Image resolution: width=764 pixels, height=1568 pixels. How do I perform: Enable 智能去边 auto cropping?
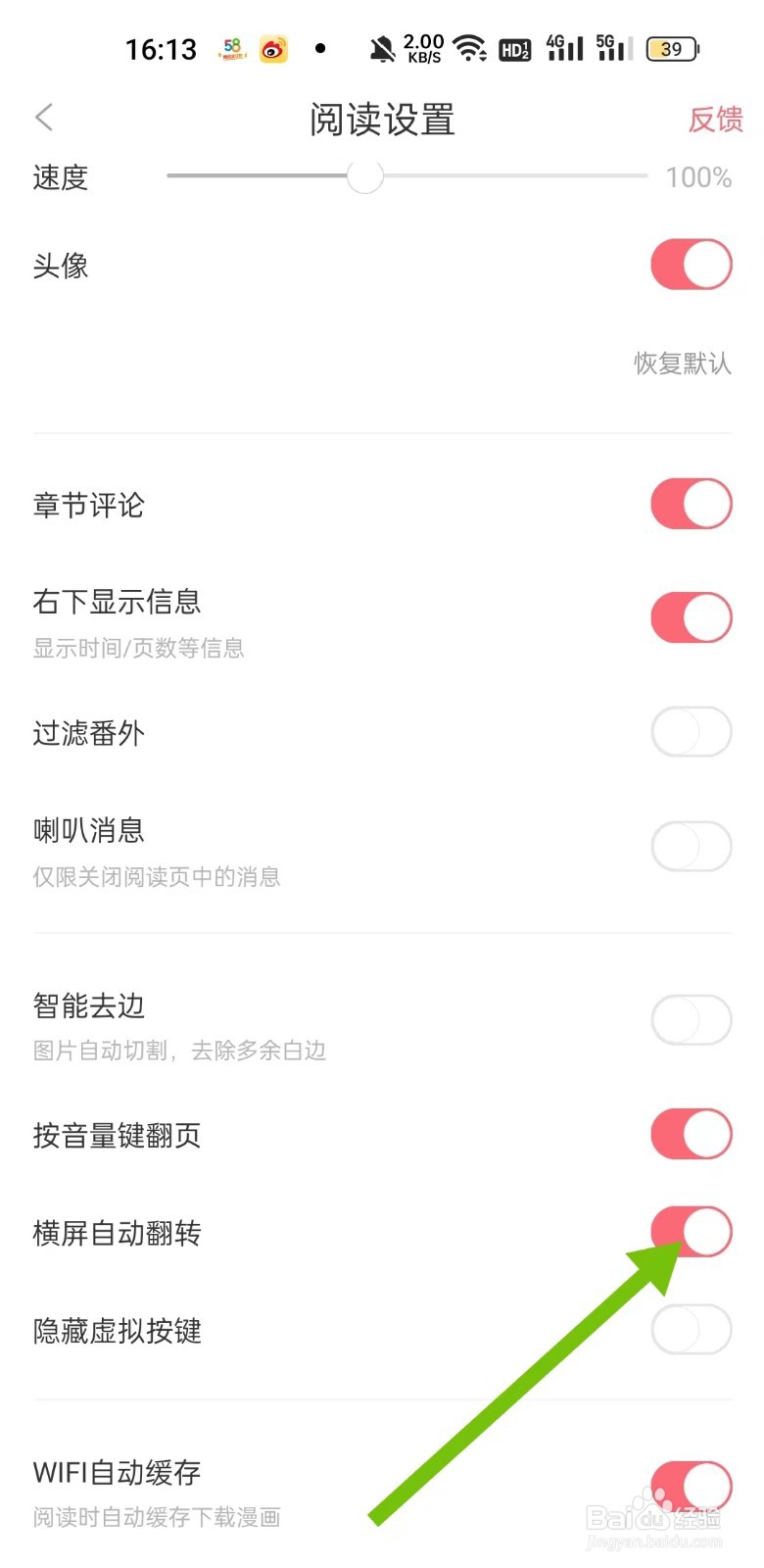coord(692,1021)
